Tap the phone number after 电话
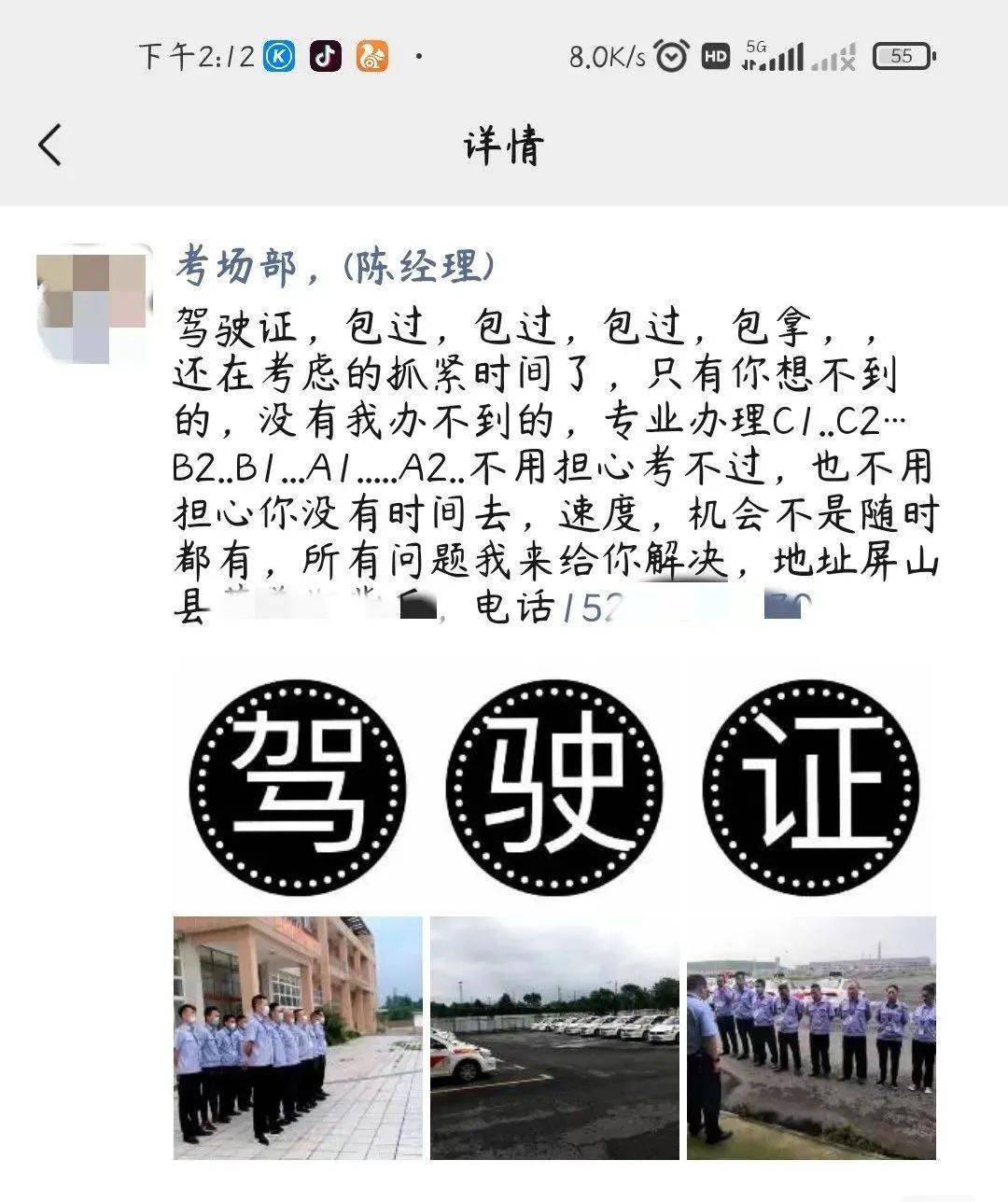Image resolution: width=1008 pixels, height=1202 pixels. (691, 608)
